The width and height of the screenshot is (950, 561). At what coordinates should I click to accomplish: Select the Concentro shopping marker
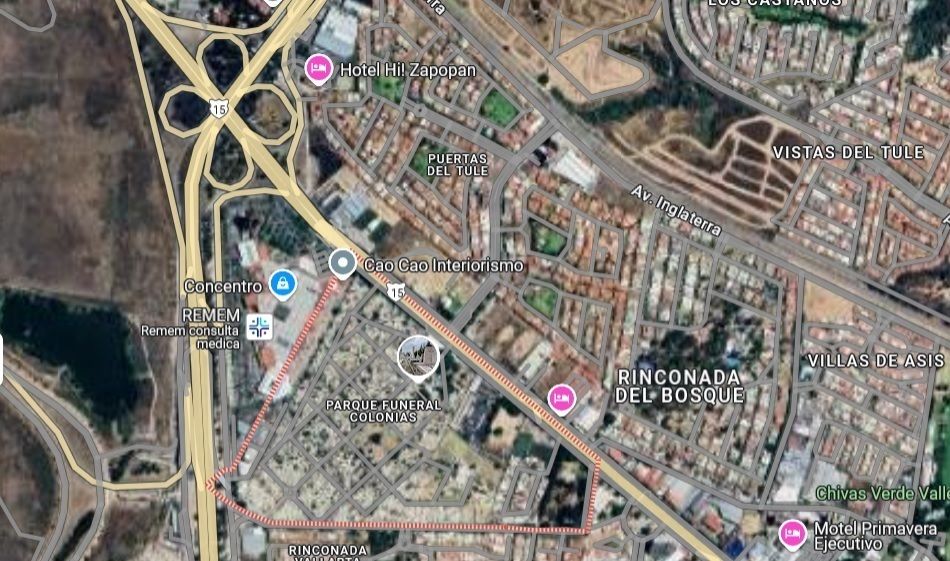pos(283,285)
